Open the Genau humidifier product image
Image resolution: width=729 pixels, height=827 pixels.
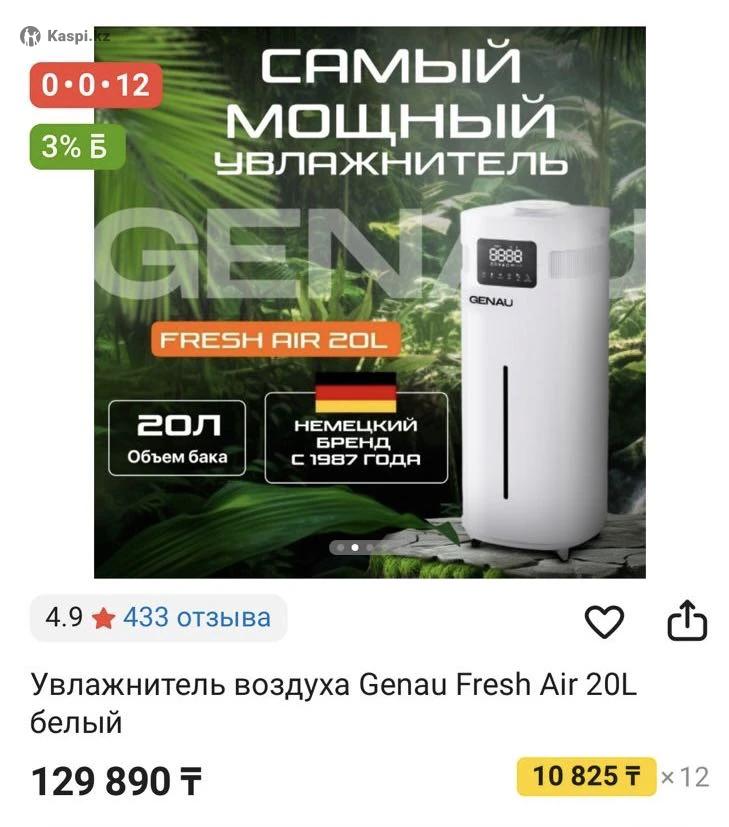click(x=369, y=302)
